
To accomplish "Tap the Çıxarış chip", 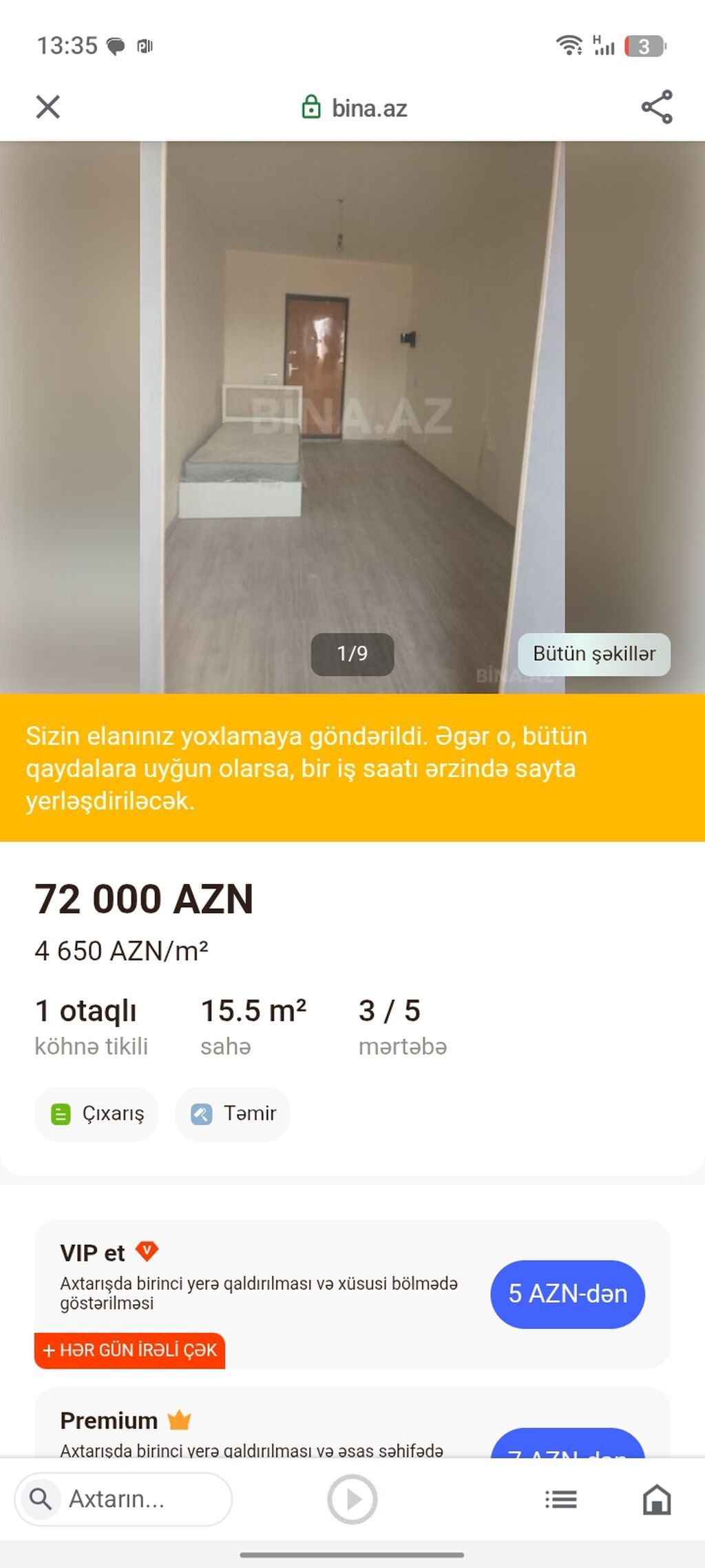I will point(96,1114).
